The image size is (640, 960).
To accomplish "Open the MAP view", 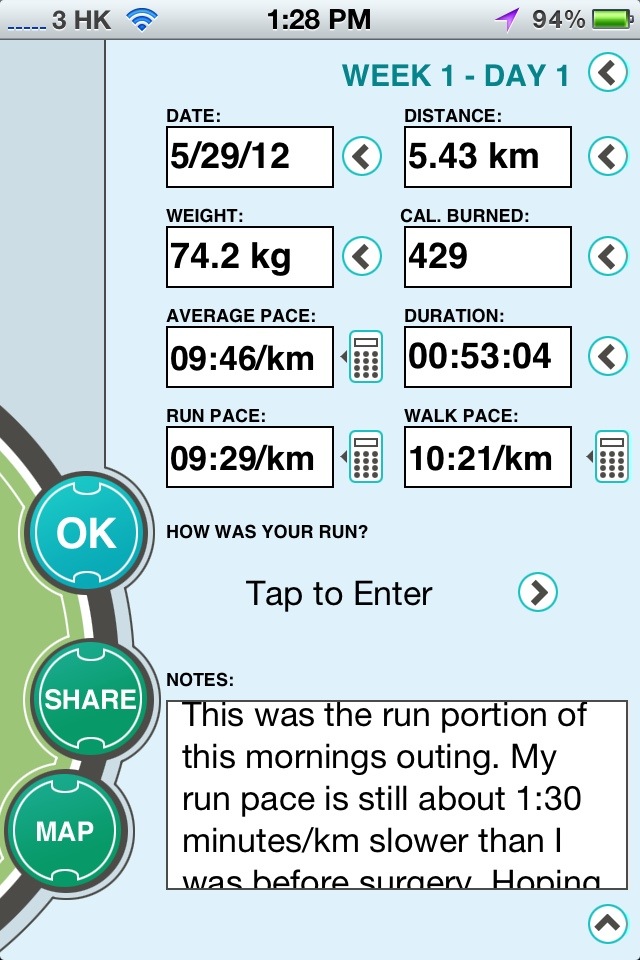I will coord(64,830).
